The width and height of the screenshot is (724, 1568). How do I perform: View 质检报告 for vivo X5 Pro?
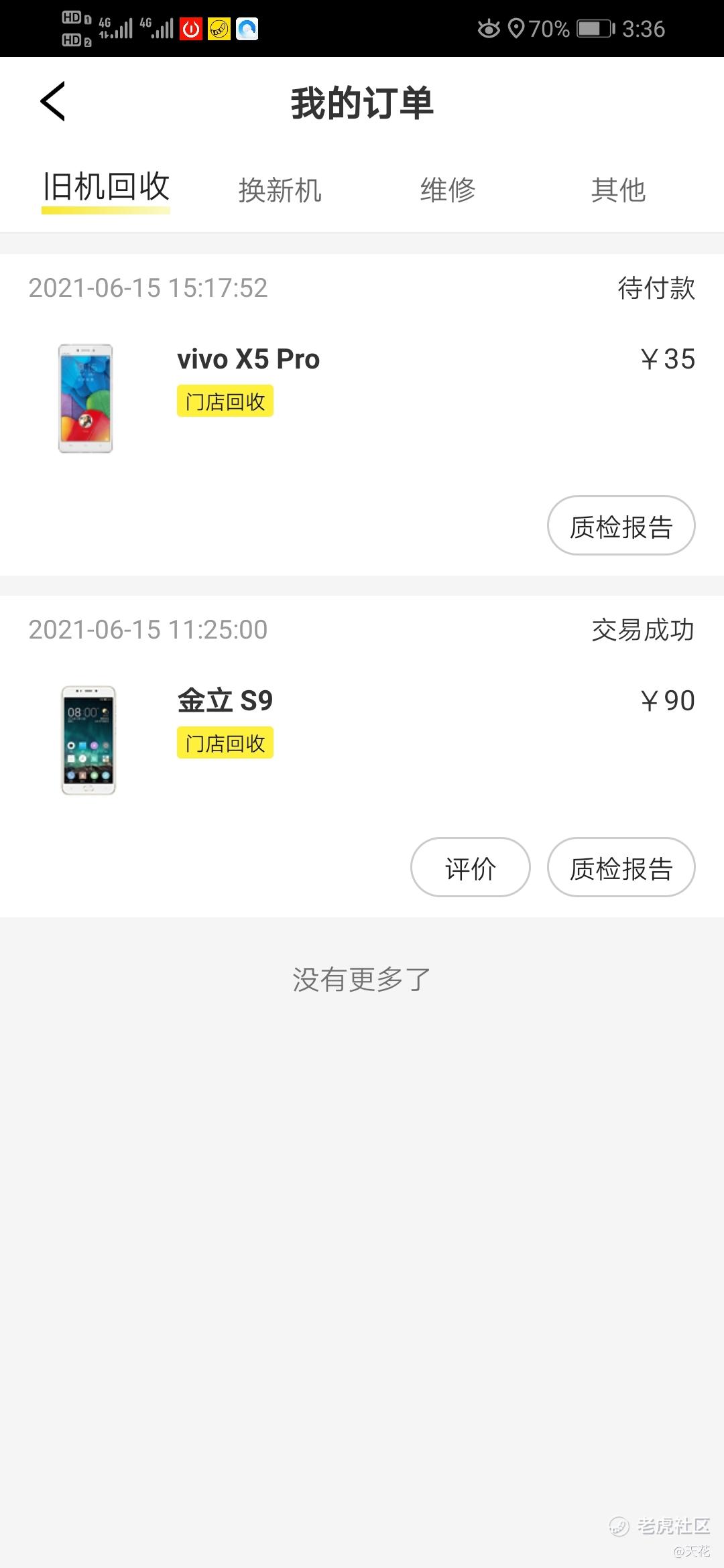click(x=621, y=526)
